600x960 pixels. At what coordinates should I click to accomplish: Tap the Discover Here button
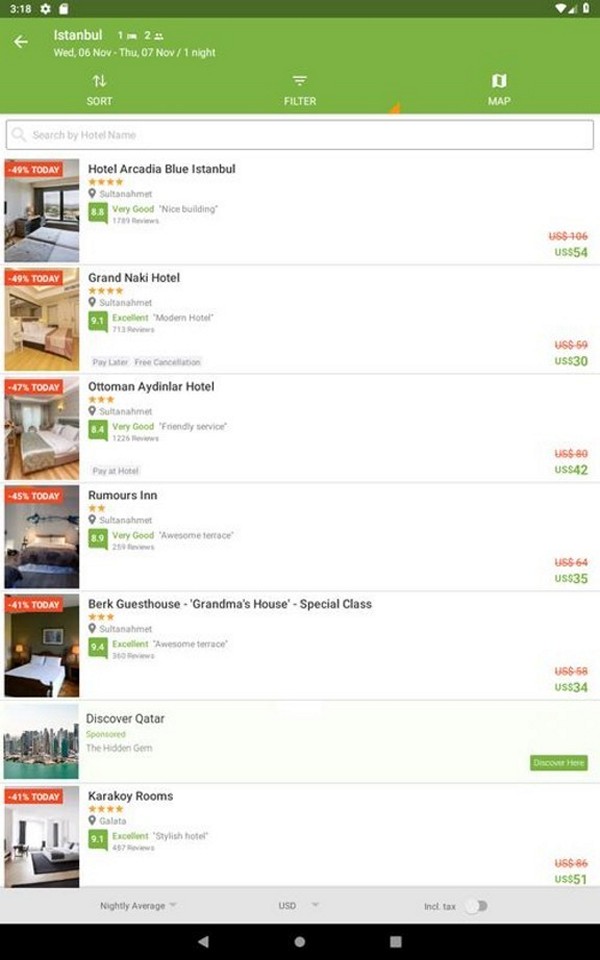[x=558, y=763]
